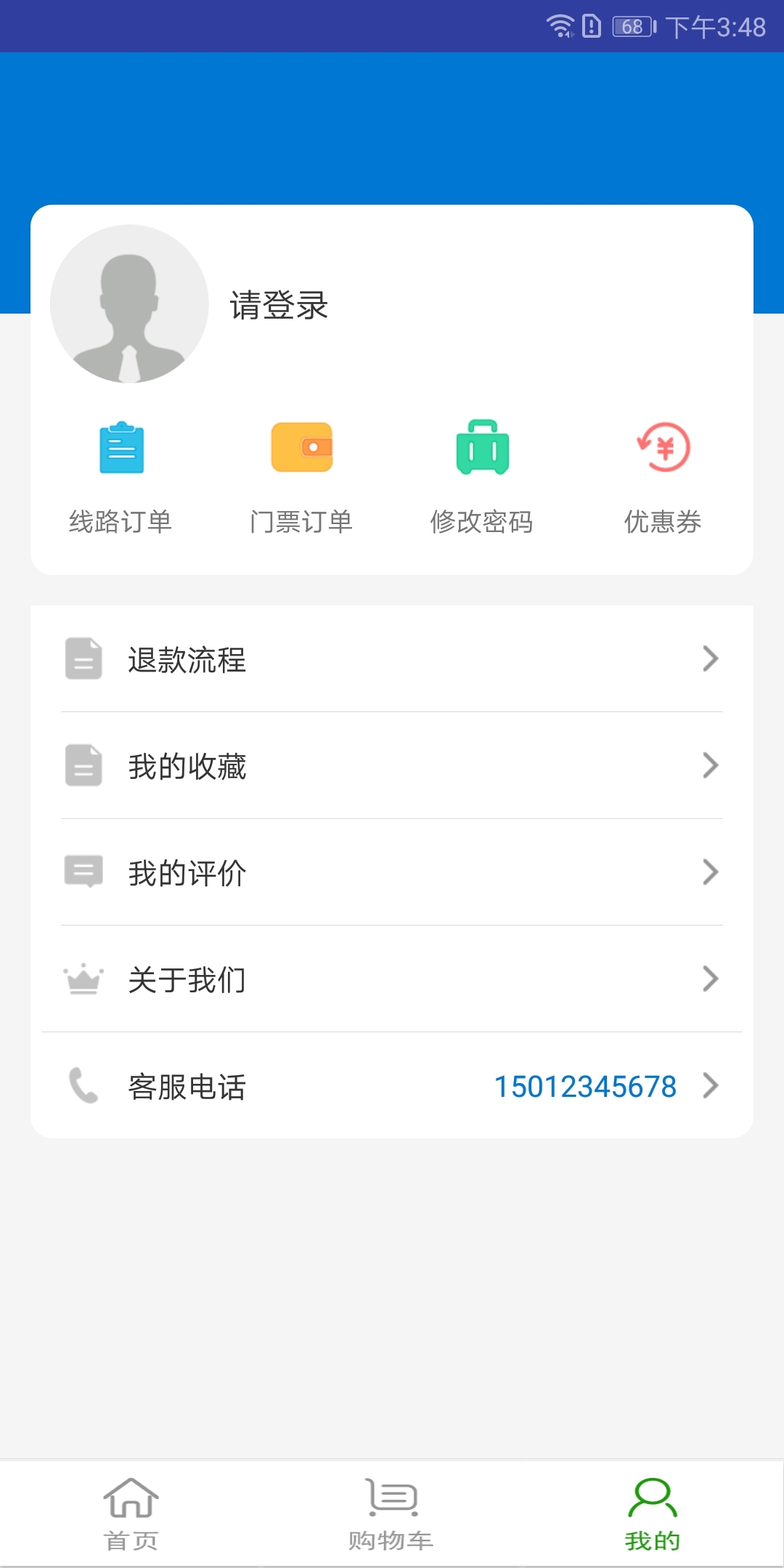The height and width of the screenshot is (1568, 784).
Task: Open the 优惠券 refund icon
Action: click(663, 448)
